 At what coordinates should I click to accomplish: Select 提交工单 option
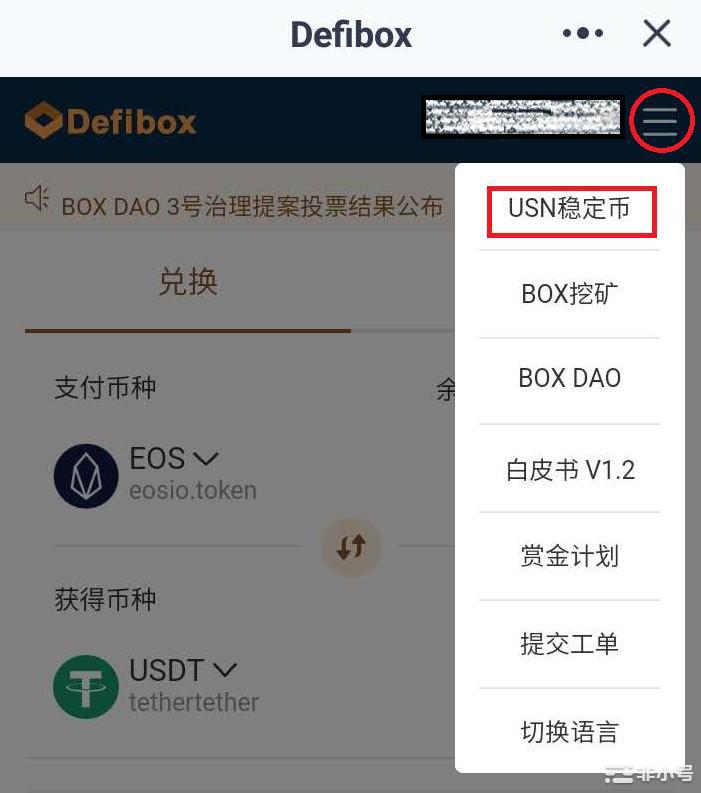coord(570,644)
